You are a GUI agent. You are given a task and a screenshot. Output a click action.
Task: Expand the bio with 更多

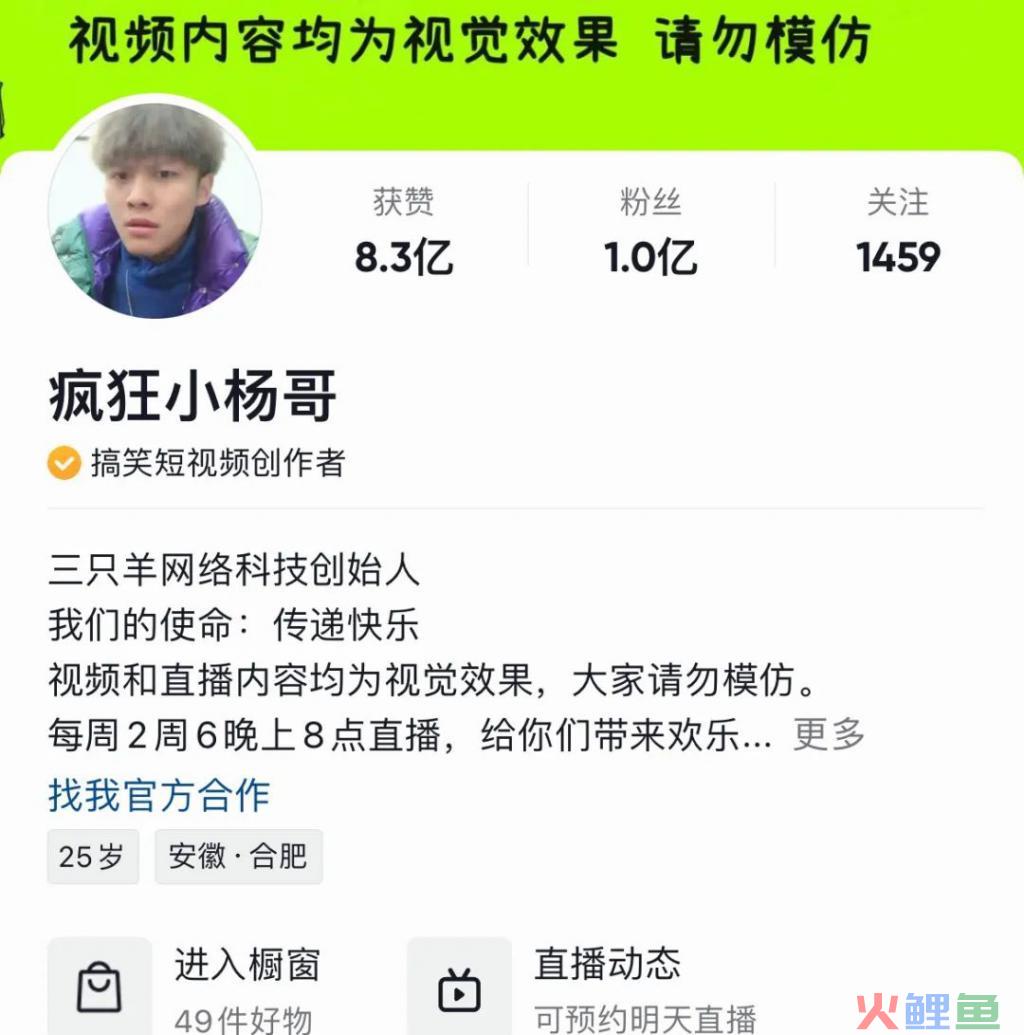pos(828,735)
